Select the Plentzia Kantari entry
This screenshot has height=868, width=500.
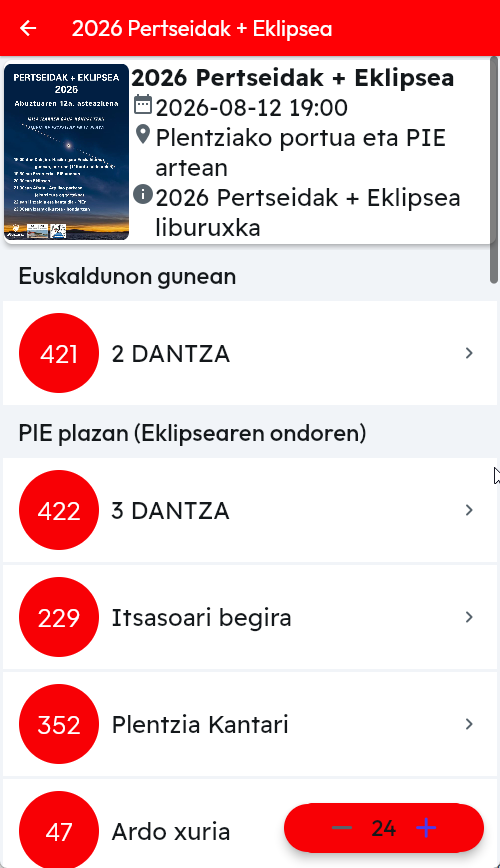[x=250, y=724]
